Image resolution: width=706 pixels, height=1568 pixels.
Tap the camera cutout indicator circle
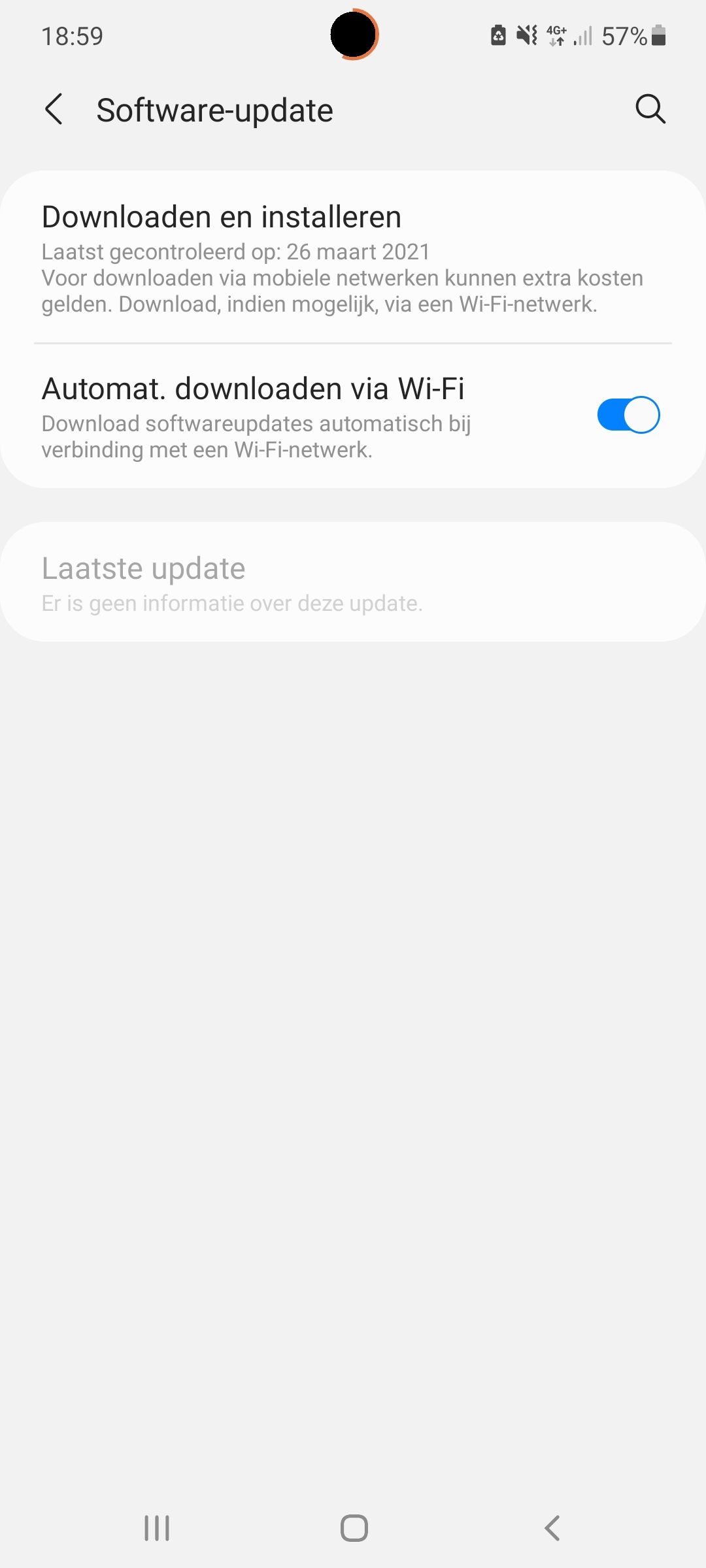pyautogui.click(x=353, y=35)
